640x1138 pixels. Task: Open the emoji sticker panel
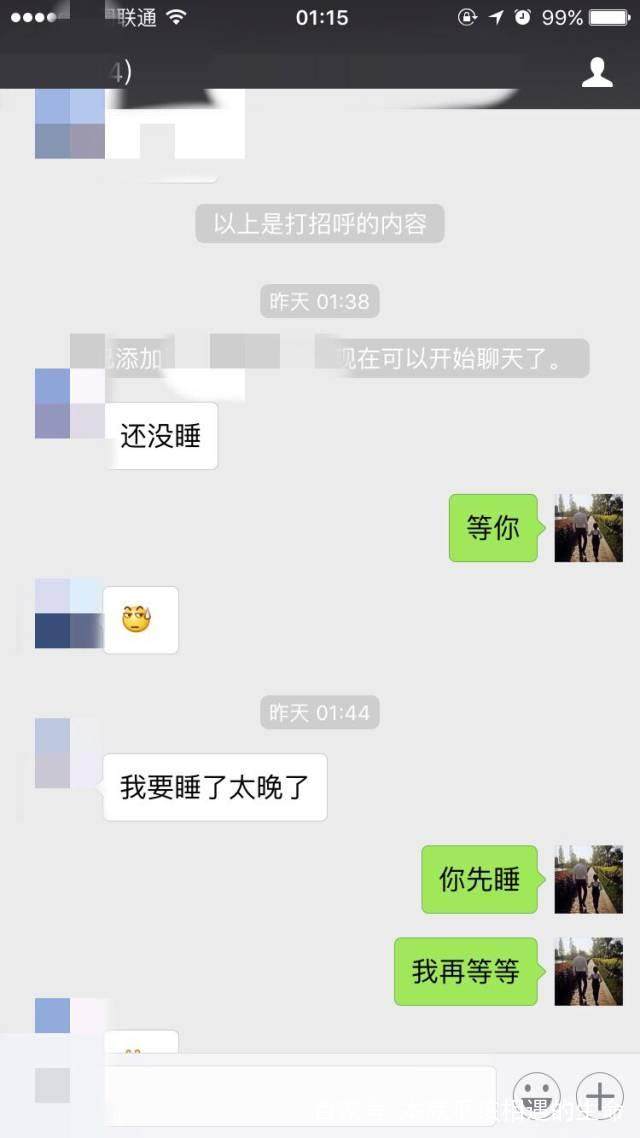[537, 1094]
